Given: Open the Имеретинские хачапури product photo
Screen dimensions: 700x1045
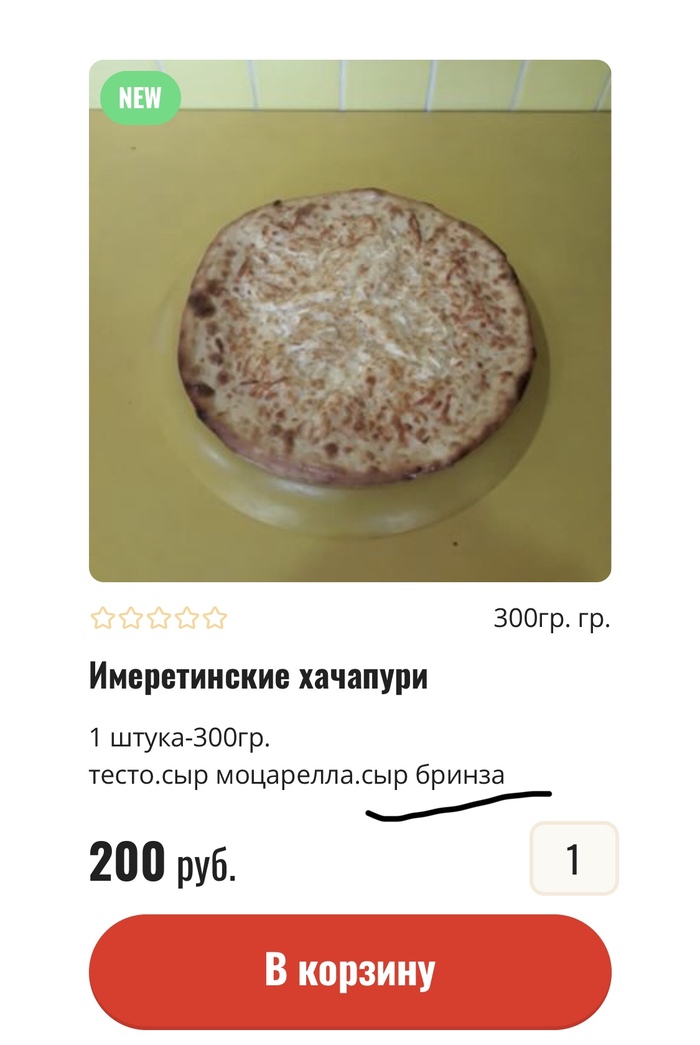Looking at the screenshot, I should (x=350, y=320).
